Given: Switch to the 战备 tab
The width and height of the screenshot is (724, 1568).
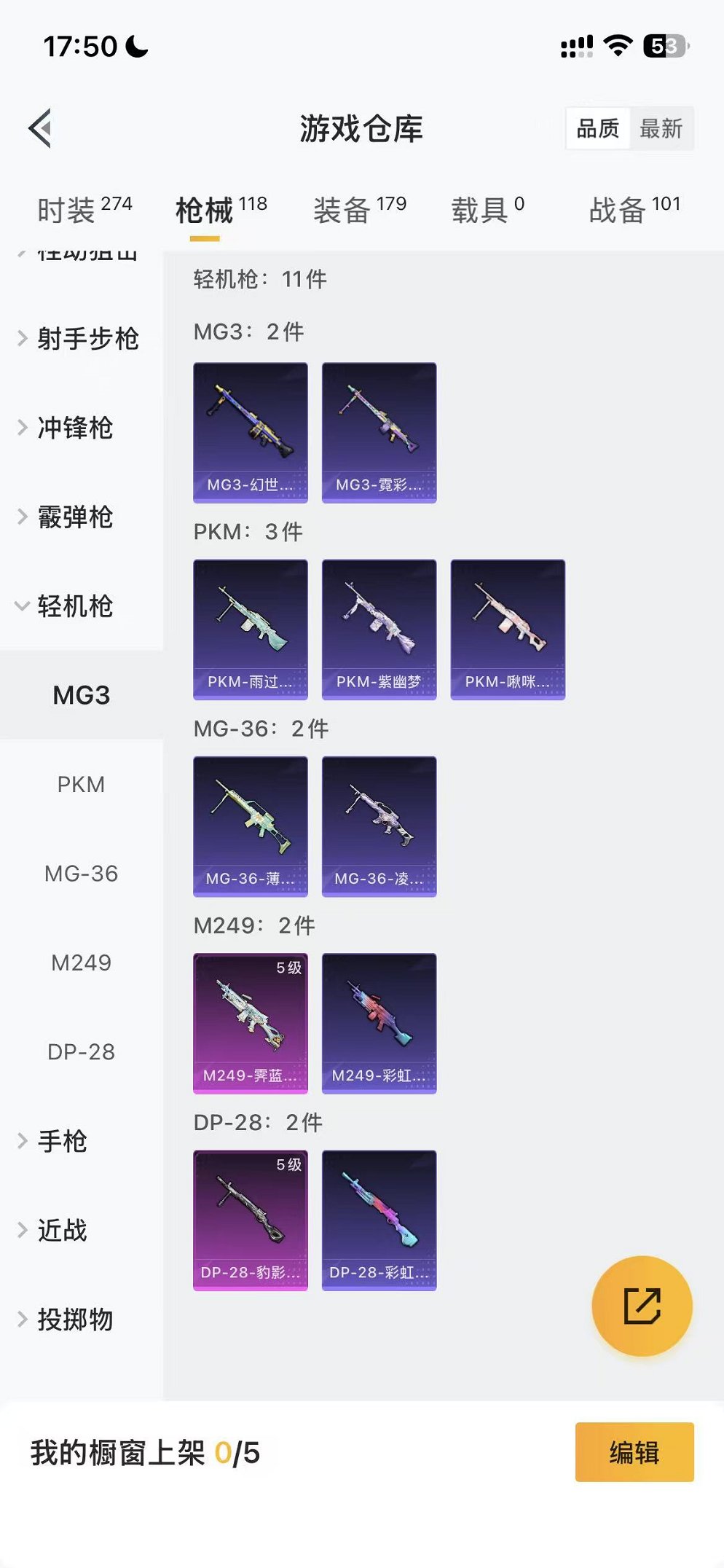Looking at the screenshot, I should tap(634, 210).
